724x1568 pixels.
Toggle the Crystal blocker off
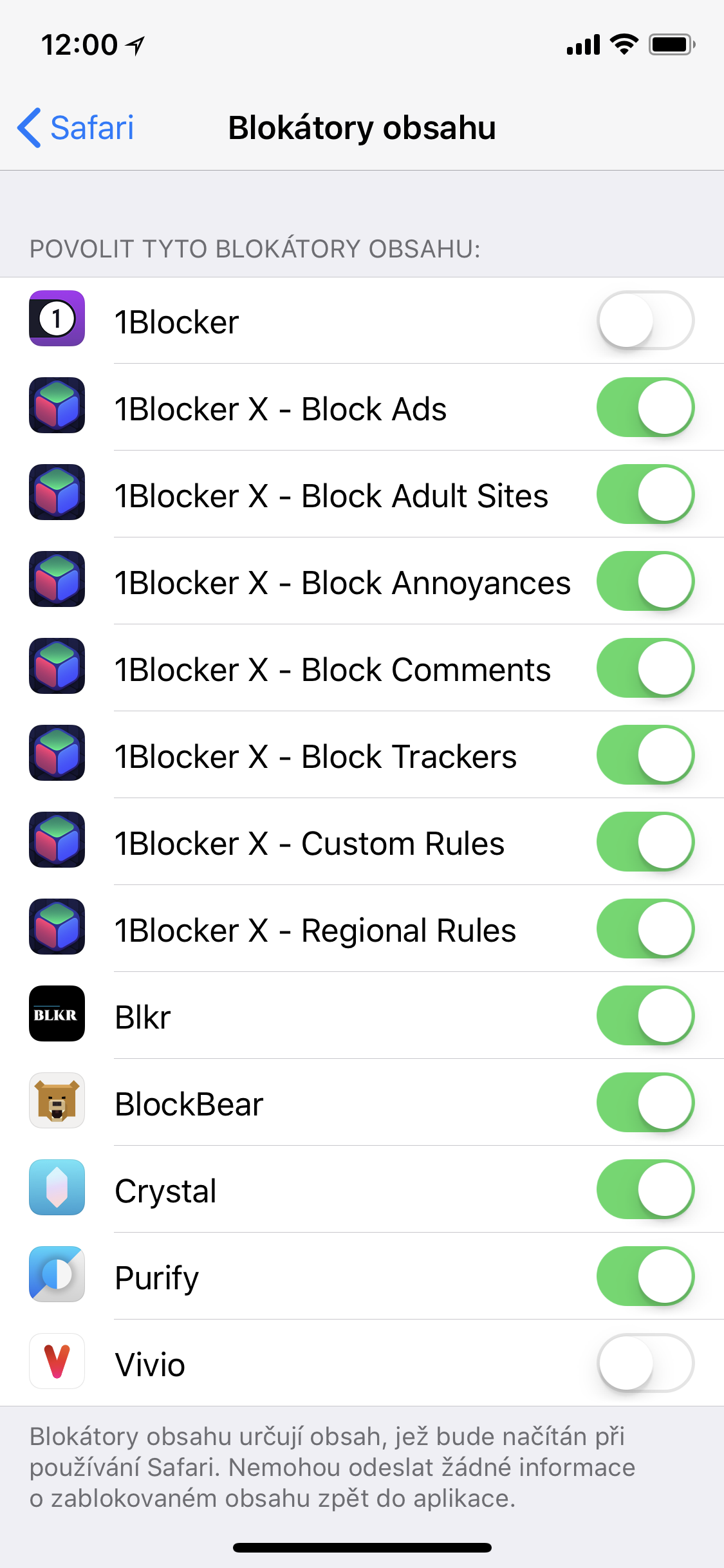tap(645, 1190)
